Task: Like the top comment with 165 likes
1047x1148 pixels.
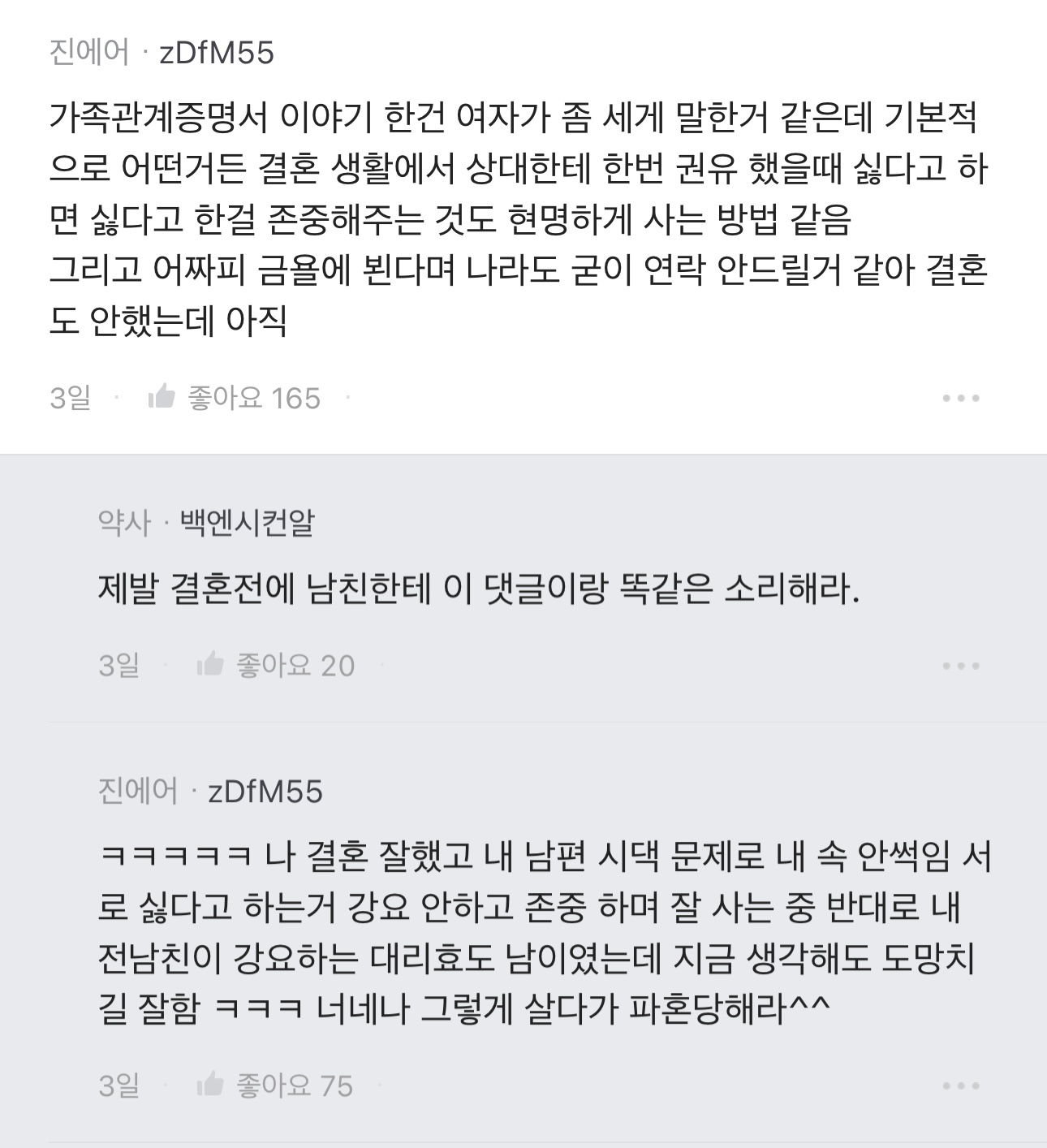Action: pyautogui.click(x=162, y=397)
